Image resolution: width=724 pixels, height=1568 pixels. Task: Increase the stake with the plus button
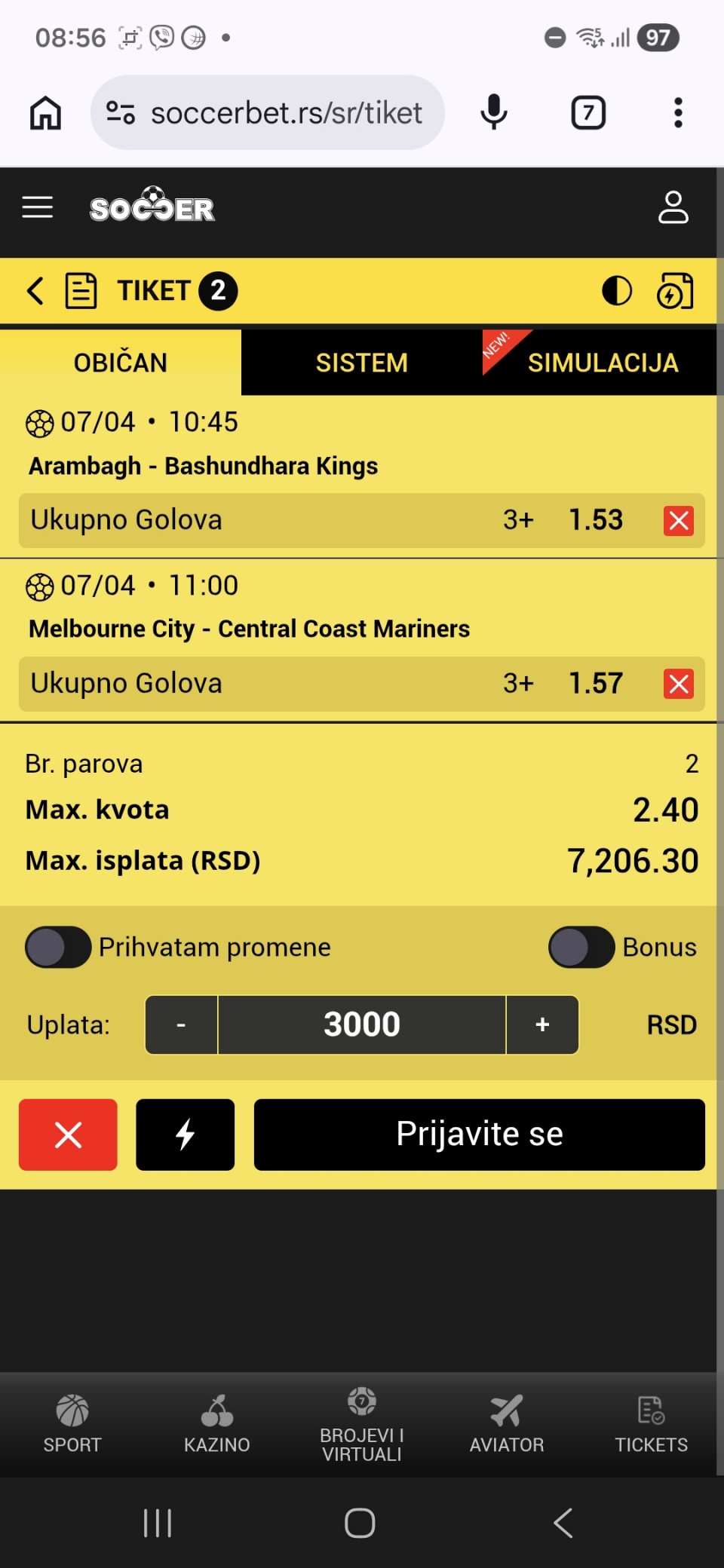tap(541, 1024)
